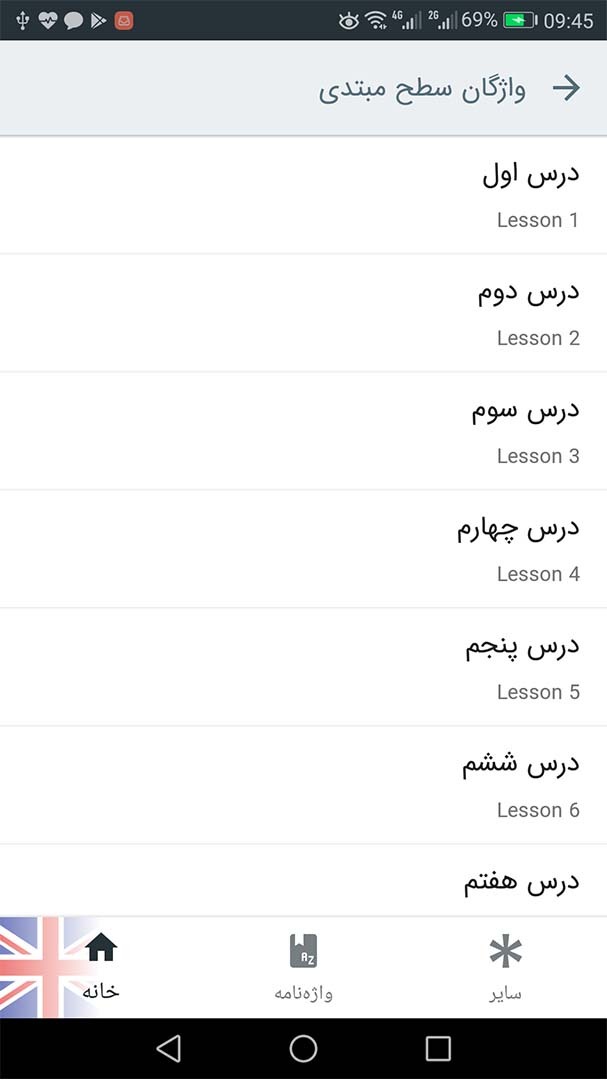Open Lesson 6
Screen dimensions: 607x1080
(x=303, y=785)
